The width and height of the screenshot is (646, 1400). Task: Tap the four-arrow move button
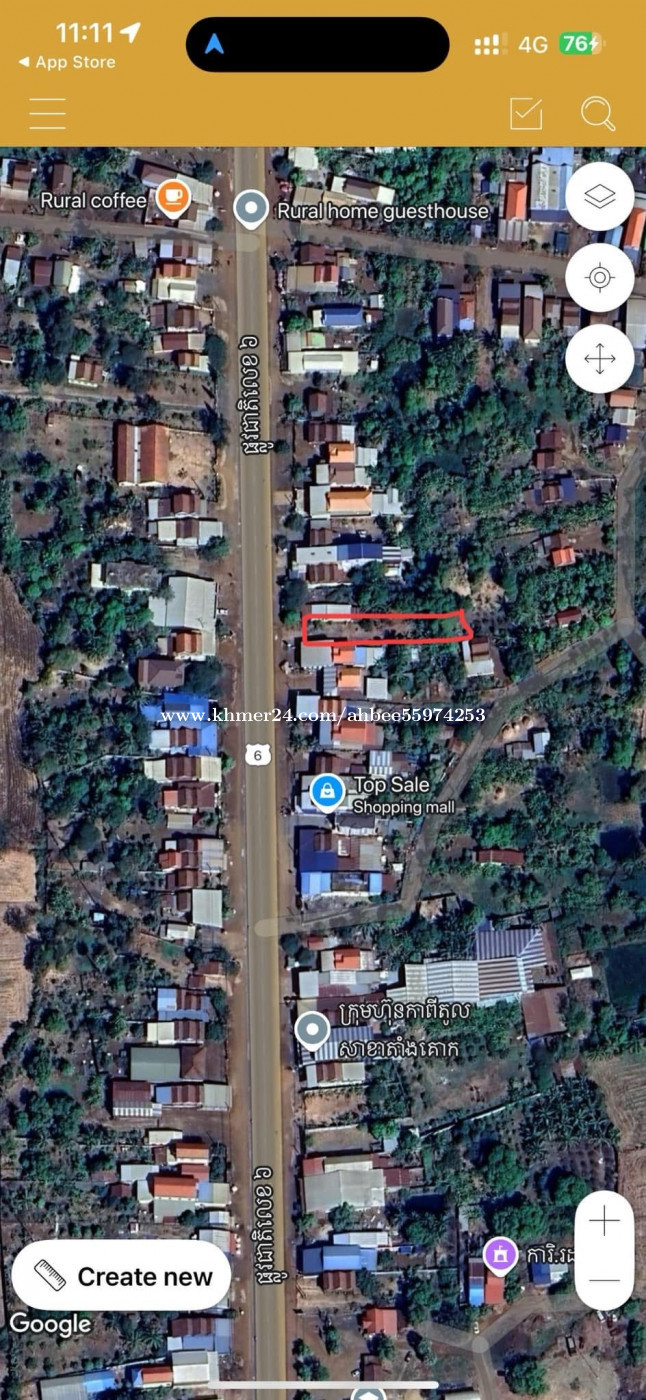click(x=600, y=358)
